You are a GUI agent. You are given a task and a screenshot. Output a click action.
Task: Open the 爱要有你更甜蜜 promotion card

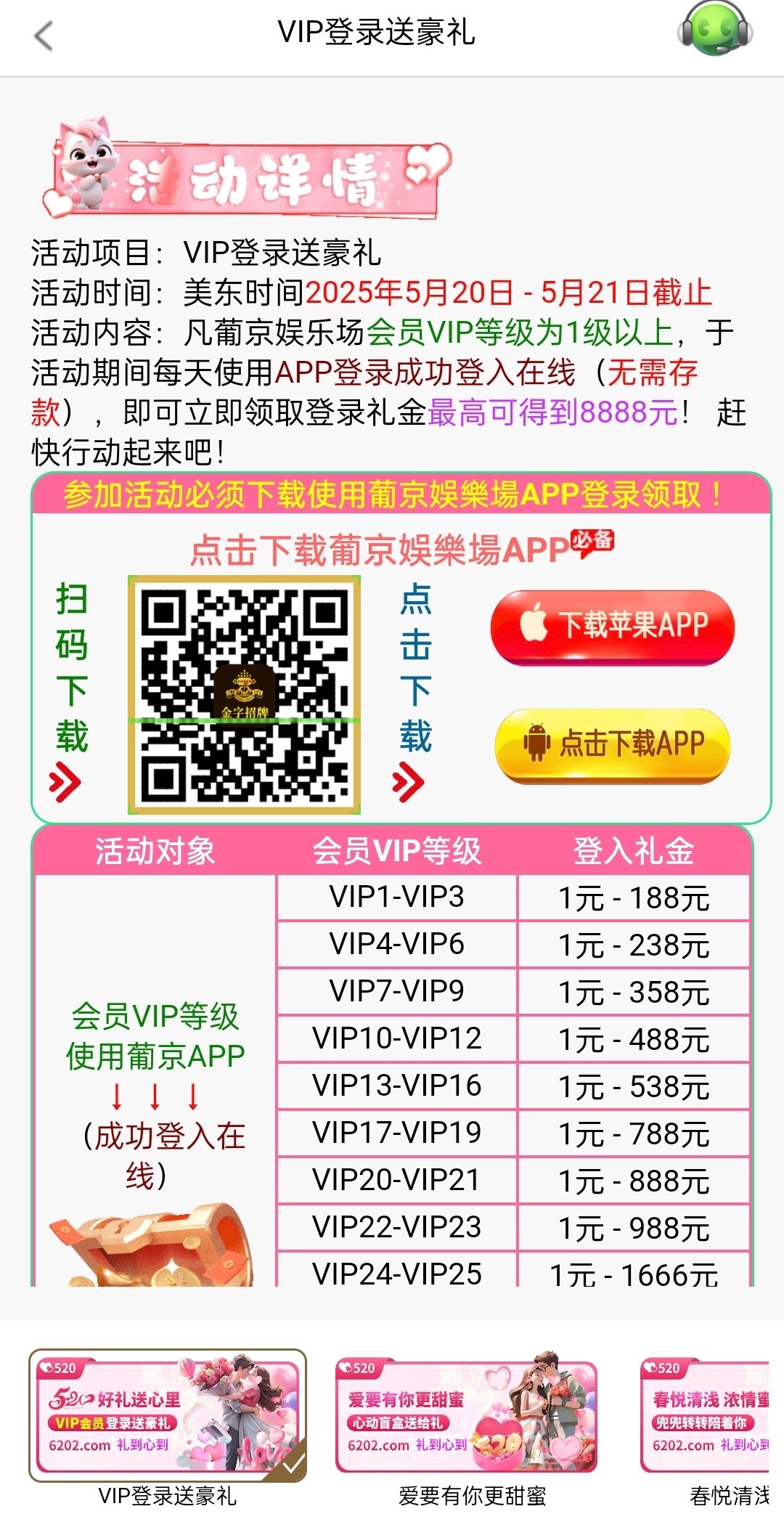[x=467, y=1415]
